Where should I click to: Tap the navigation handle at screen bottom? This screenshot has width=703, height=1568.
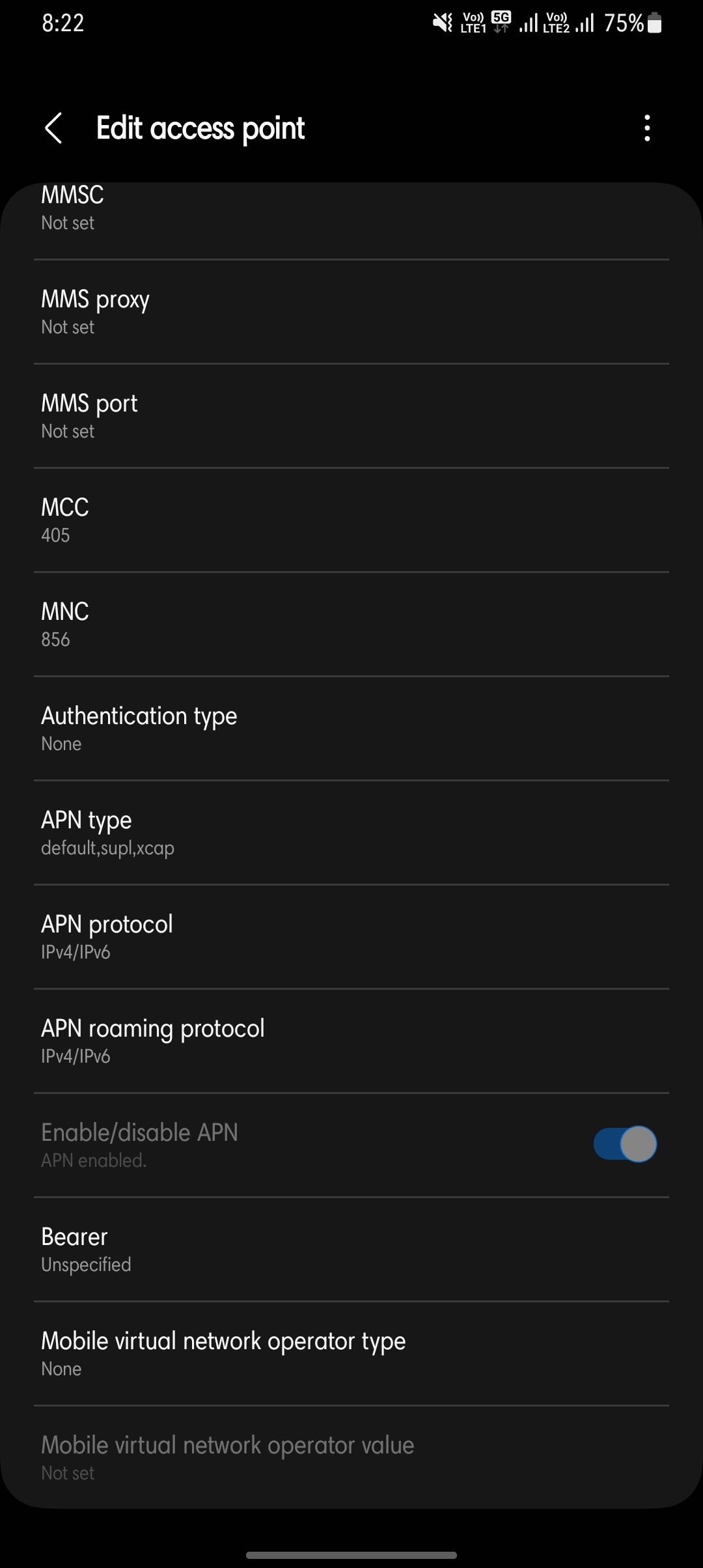pos(351,1554)
